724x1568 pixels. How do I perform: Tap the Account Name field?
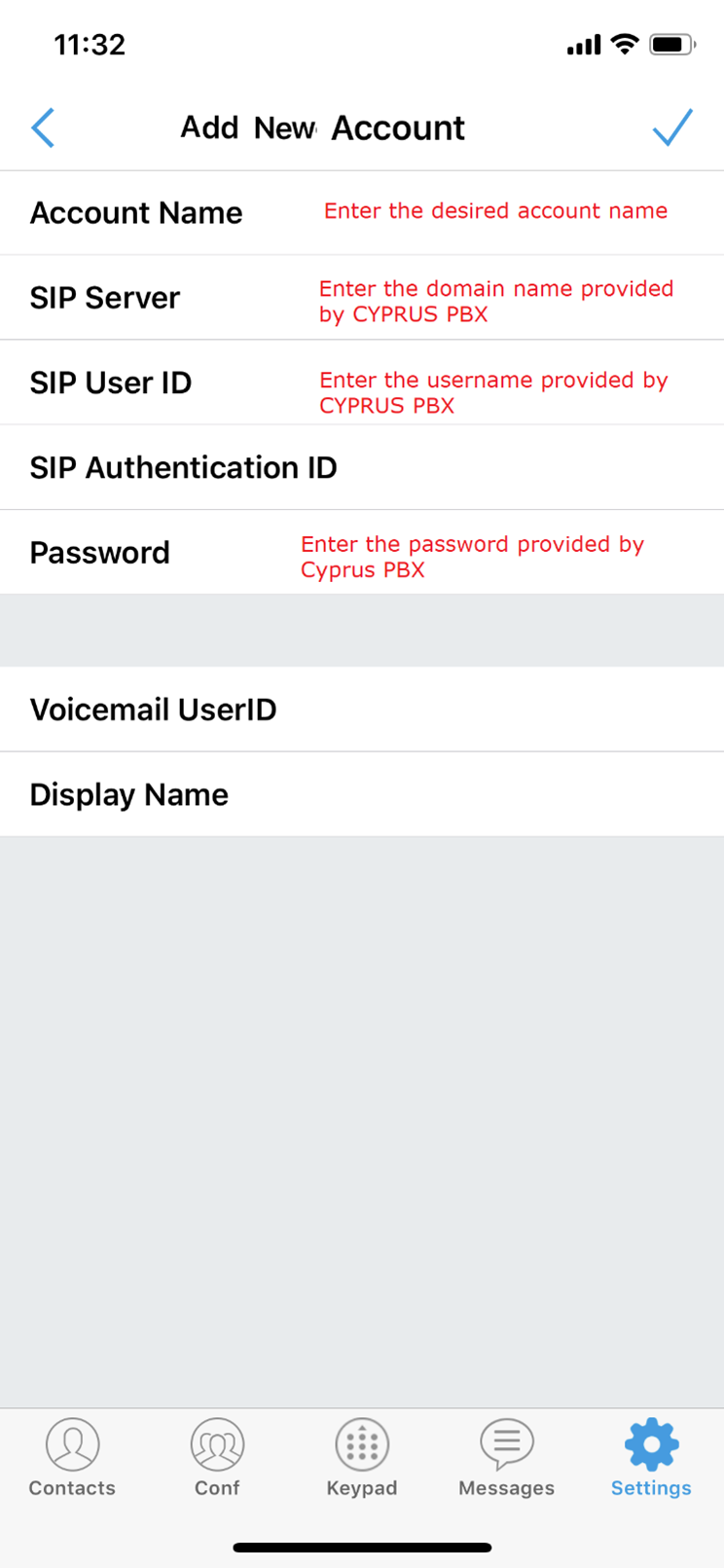(362, 213)
